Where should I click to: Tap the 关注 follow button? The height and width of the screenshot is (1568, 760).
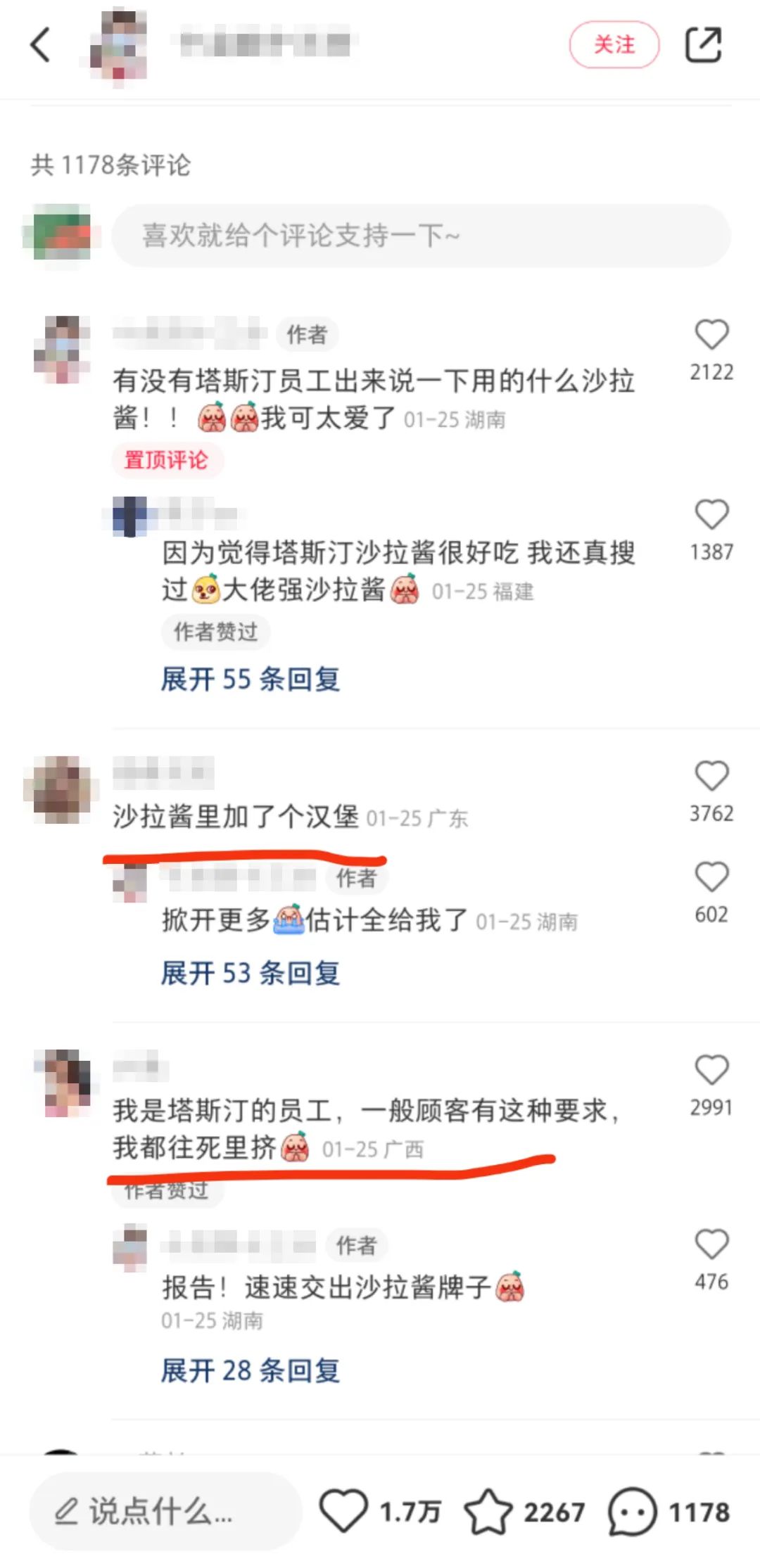point(614,45)
